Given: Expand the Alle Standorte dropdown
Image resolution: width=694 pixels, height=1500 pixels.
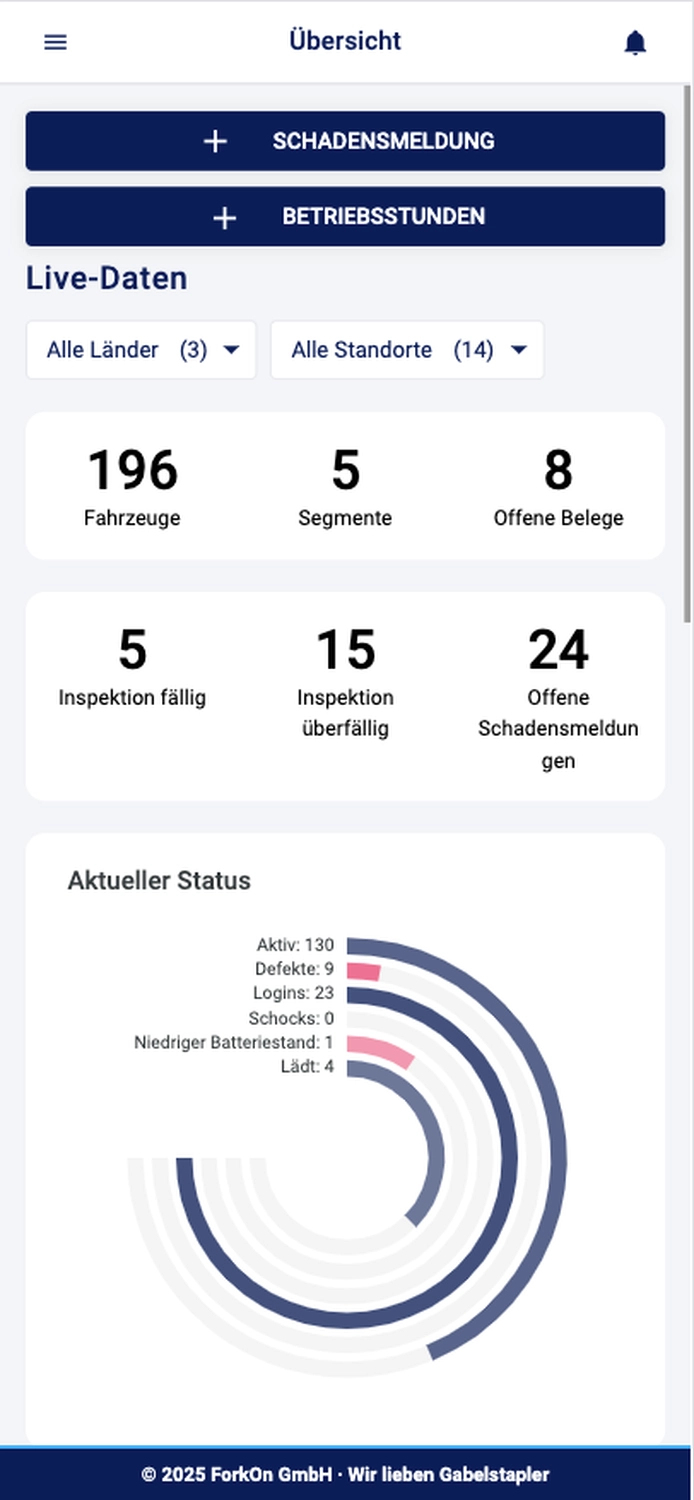Looking at the screenshot, I should coord(407,350).
